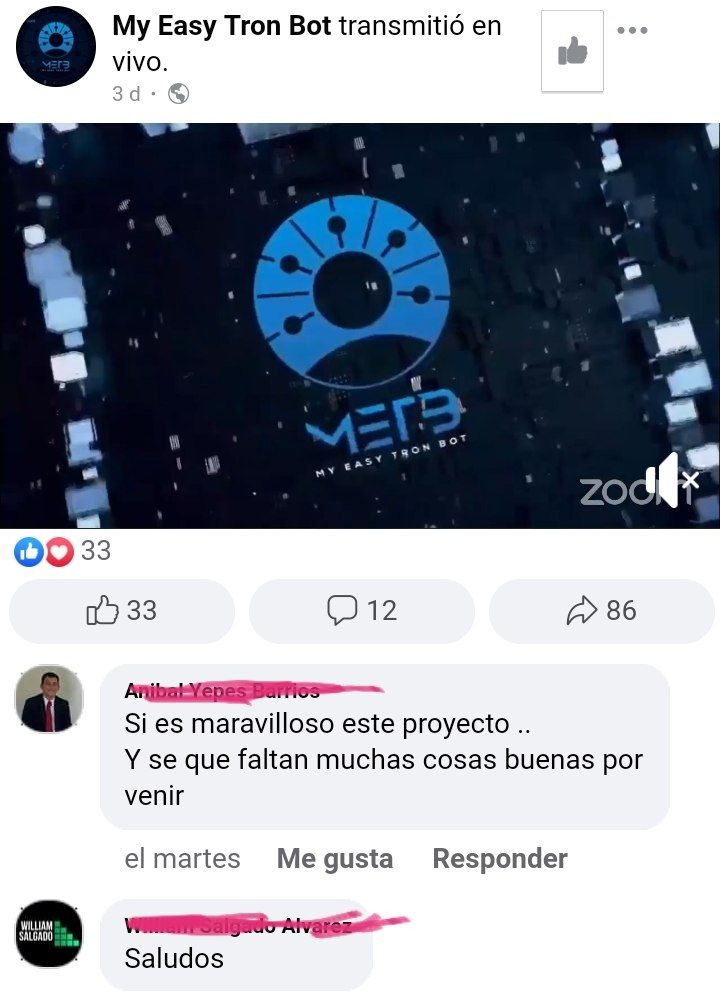The image size is (720, 995).
Task: Tap the thumbs-up page like button
Action: point(572,52)
